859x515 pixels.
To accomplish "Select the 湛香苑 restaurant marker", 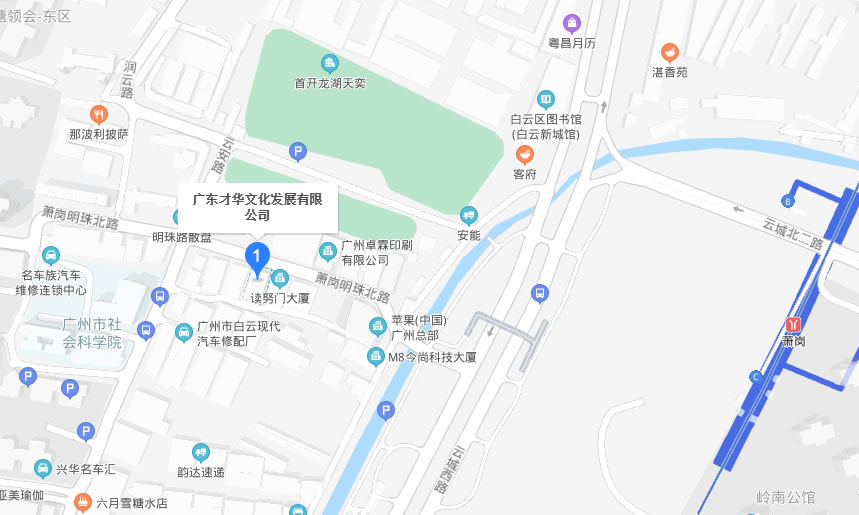I will 669,52.
